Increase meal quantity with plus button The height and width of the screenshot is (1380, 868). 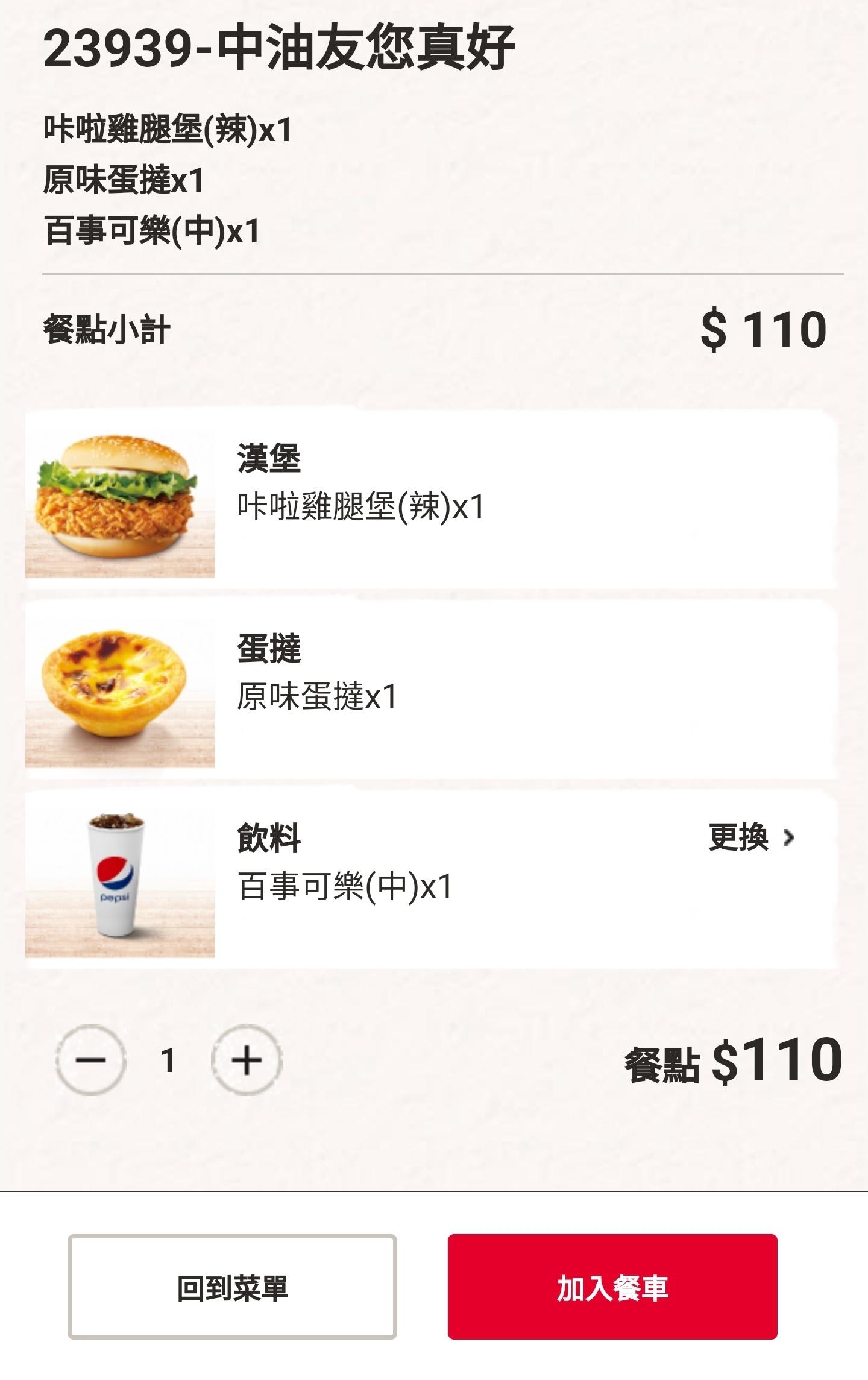point(247,1060)
